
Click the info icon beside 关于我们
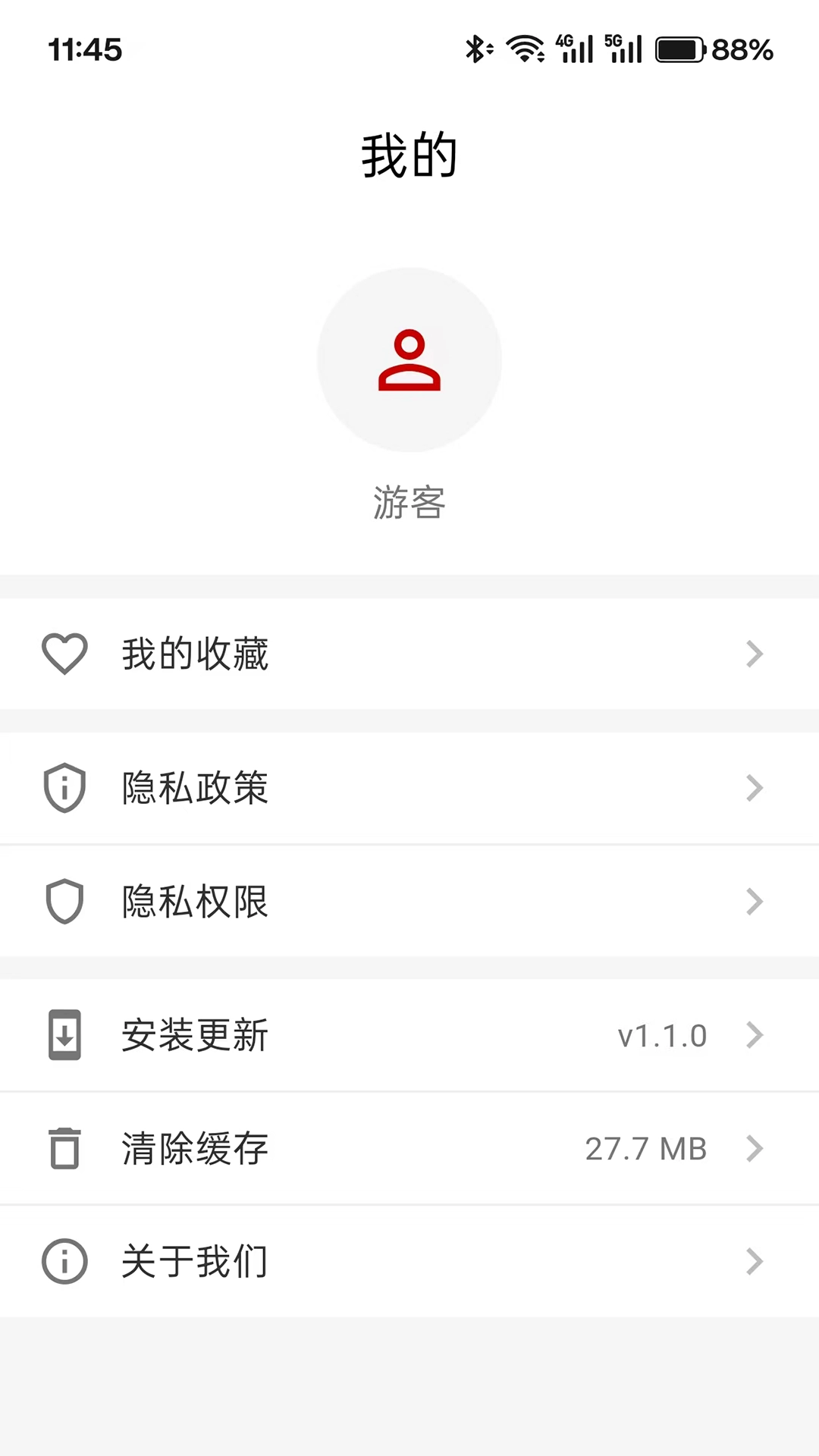[64, 1261]
